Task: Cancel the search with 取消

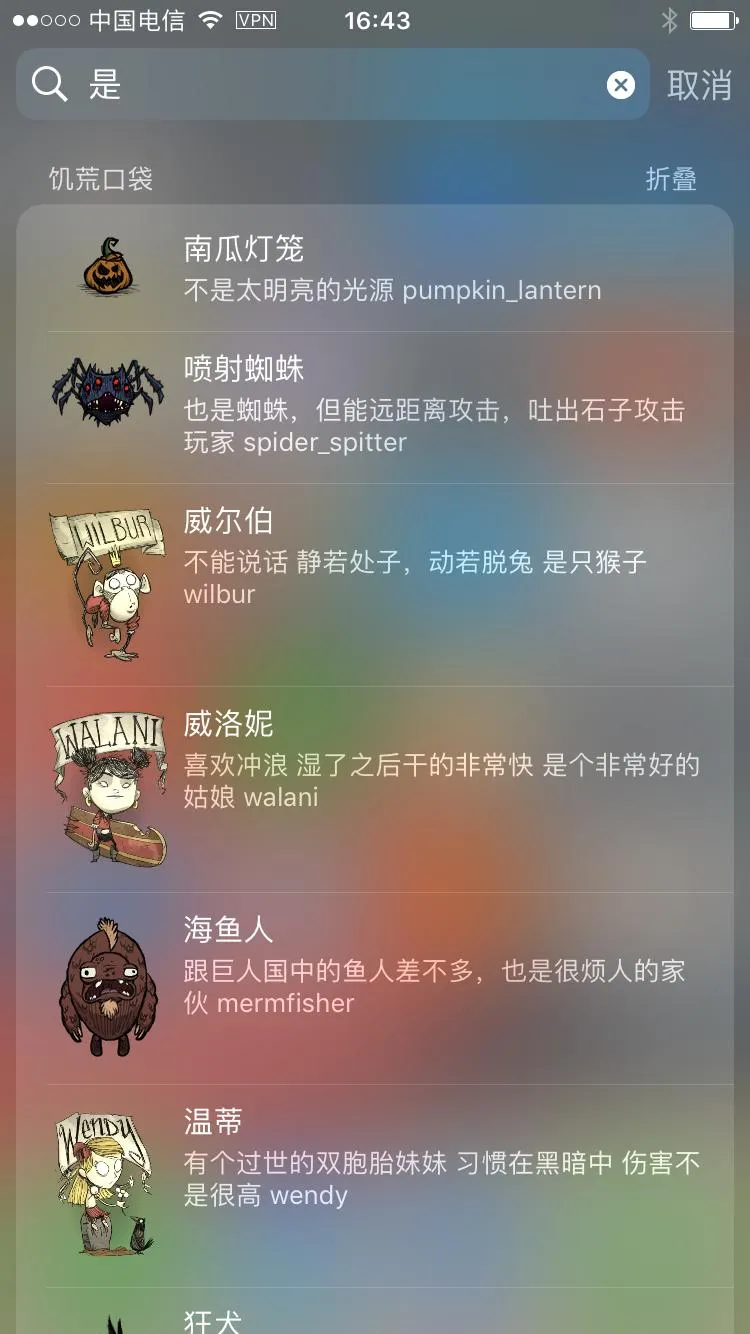Action: [699, 85]
